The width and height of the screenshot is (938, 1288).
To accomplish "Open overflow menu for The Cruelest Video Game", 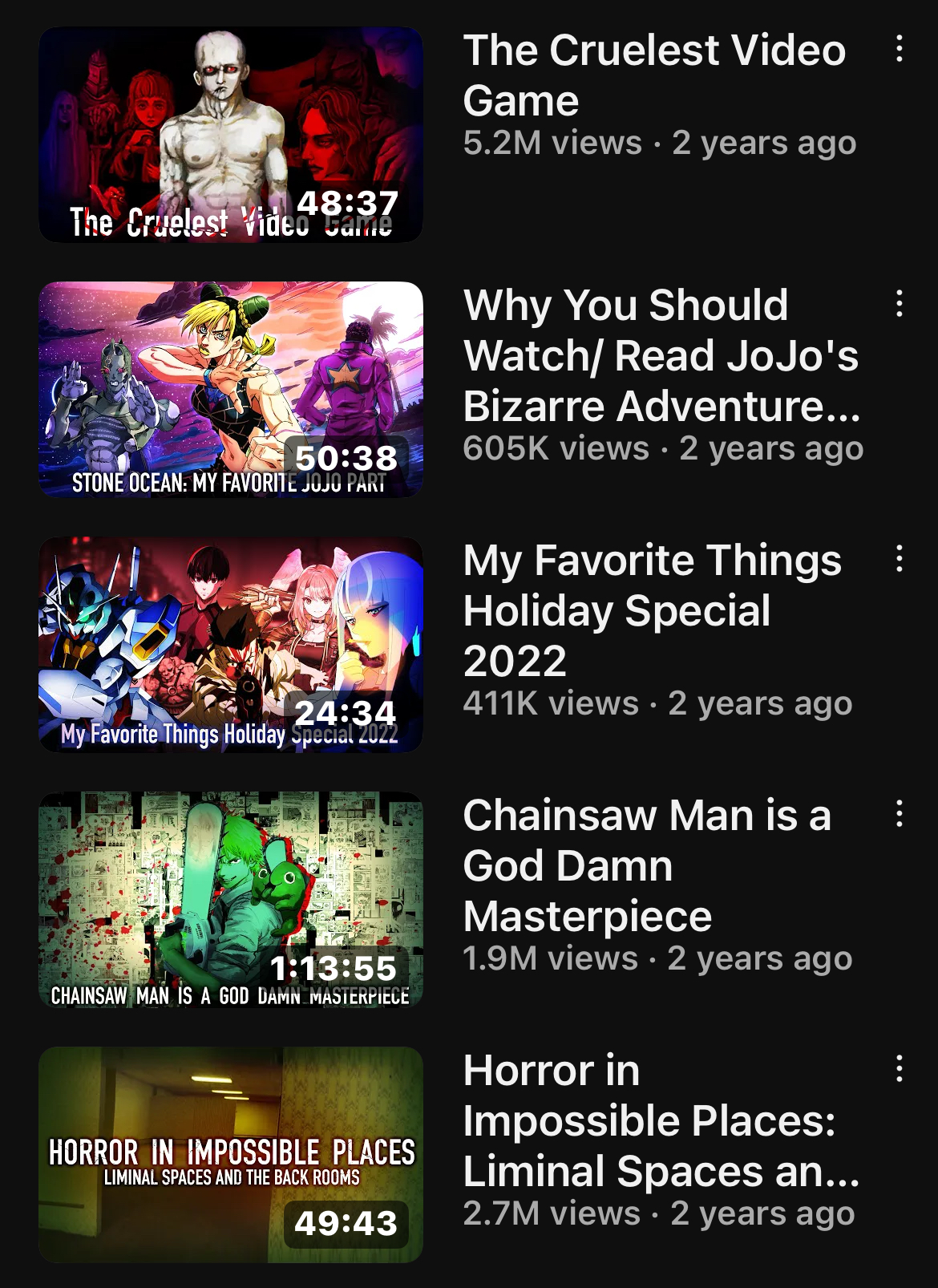I will coord(900,49).
